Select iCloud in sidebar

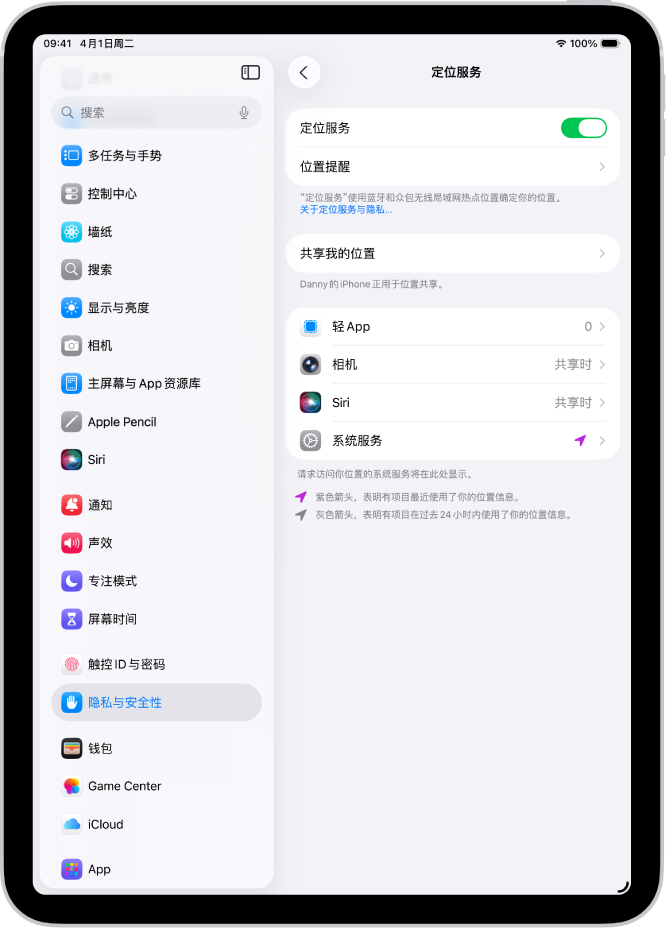[105, 825]
